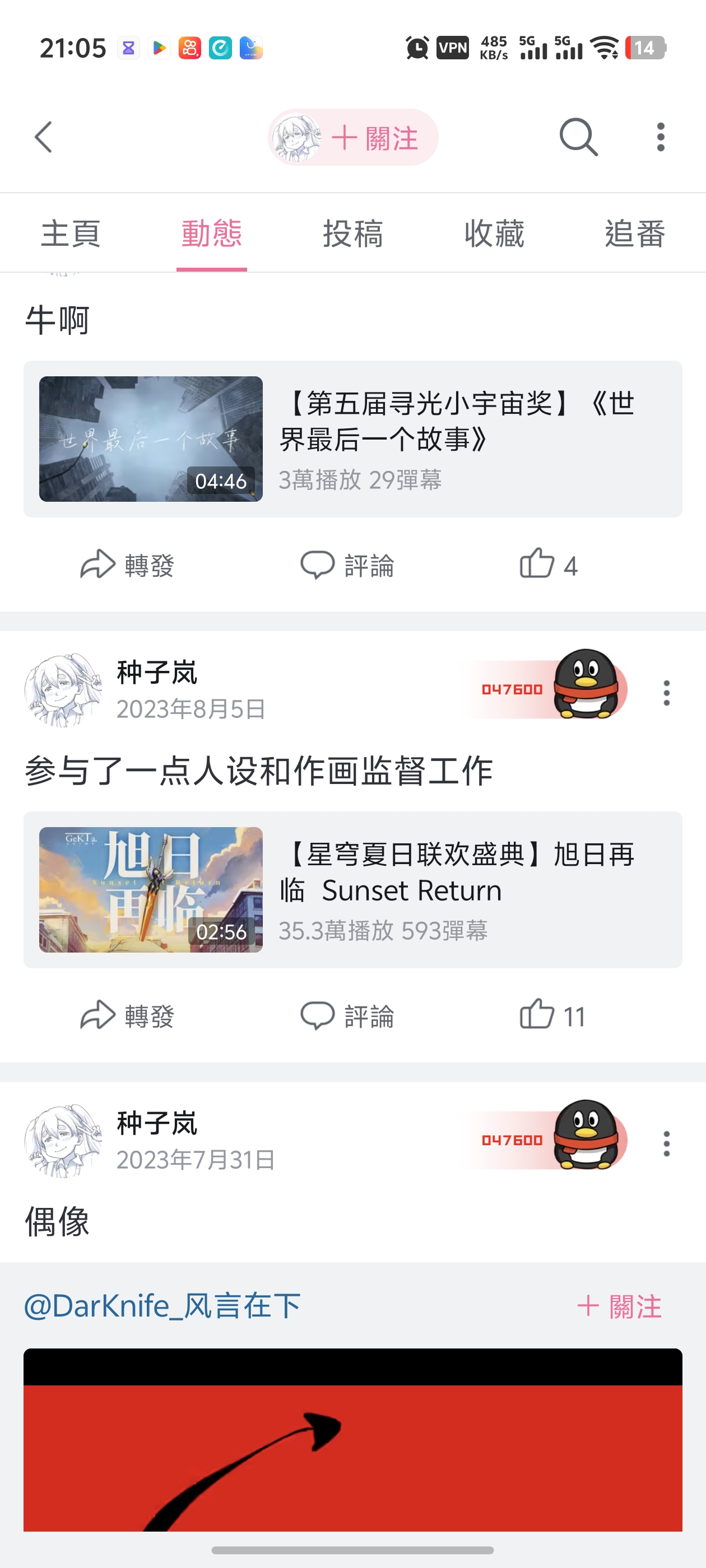
Task: Comment on the 牛啊 post
Action: click(347, 566)
